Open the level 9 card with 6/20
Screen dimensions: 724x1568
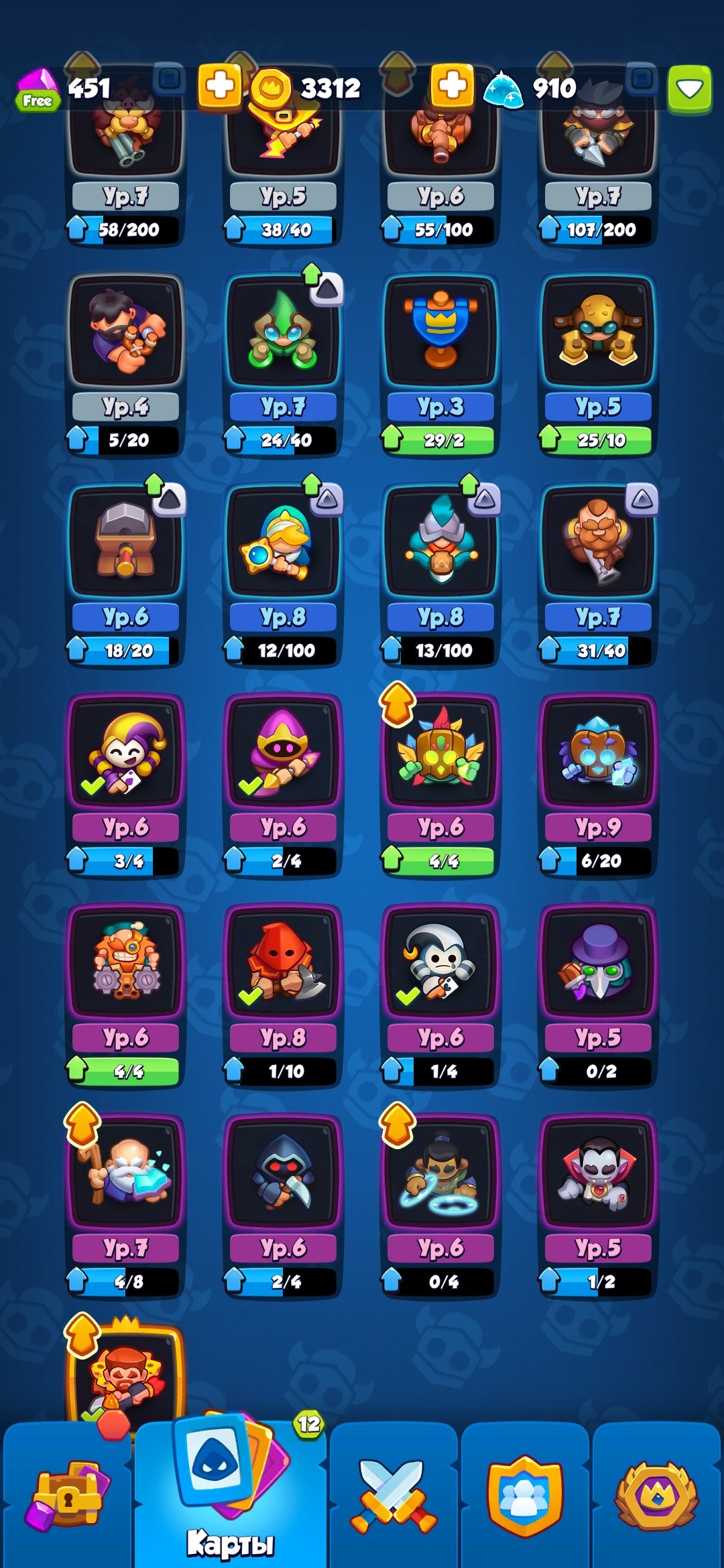[598, 785]
